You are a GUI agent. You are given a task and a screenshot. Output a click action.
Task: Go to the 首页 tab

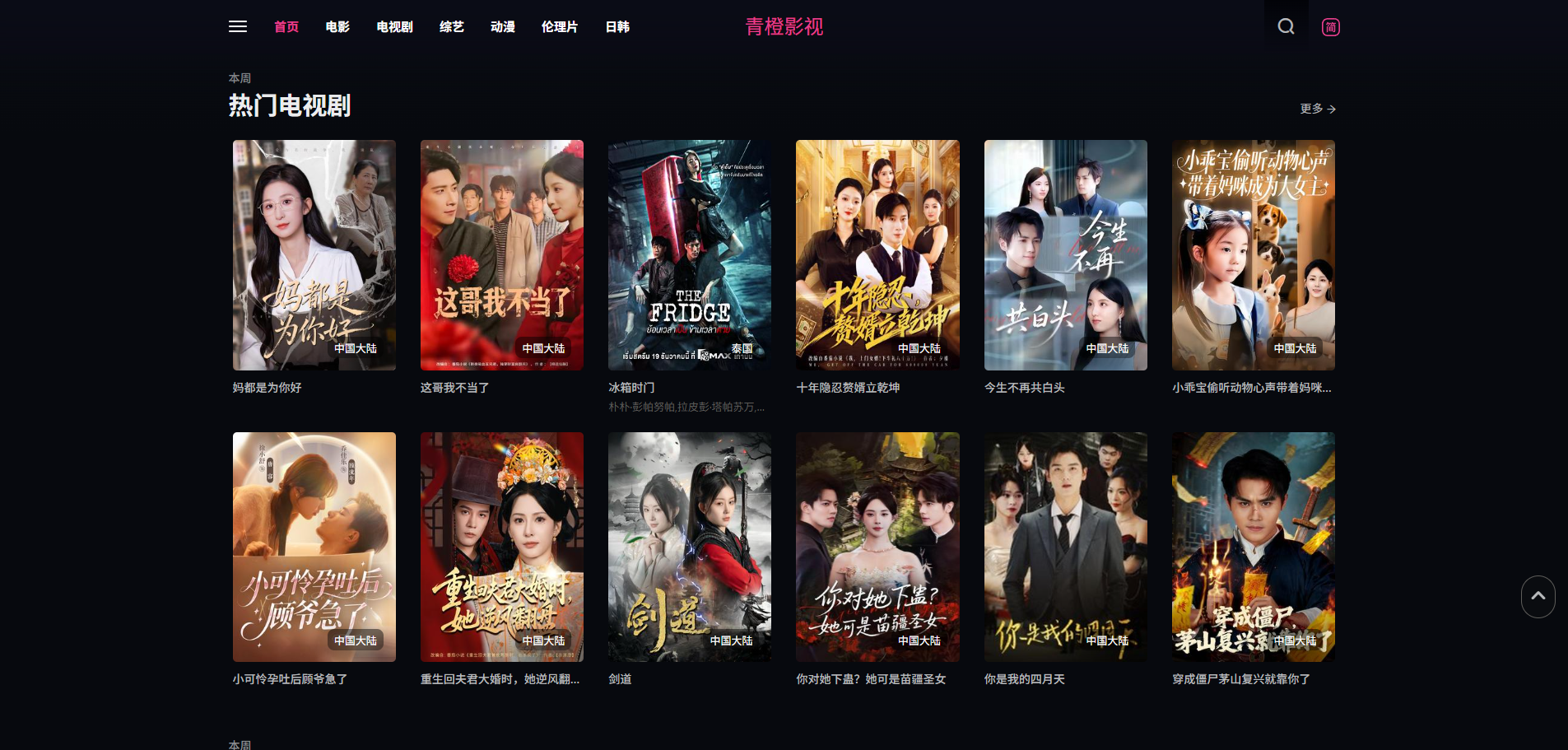pyautogui.click(x=286, y=27)
